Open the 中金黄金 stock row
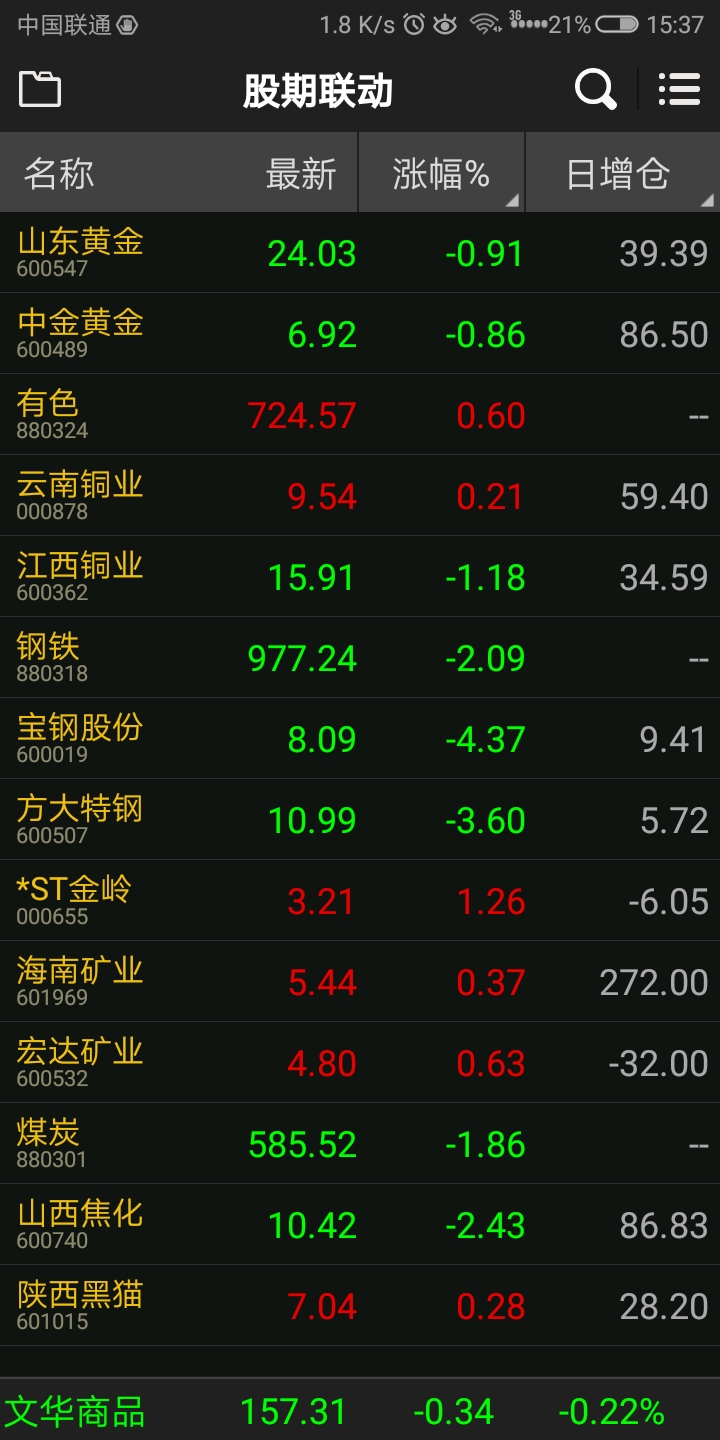 tap(360, 333)
